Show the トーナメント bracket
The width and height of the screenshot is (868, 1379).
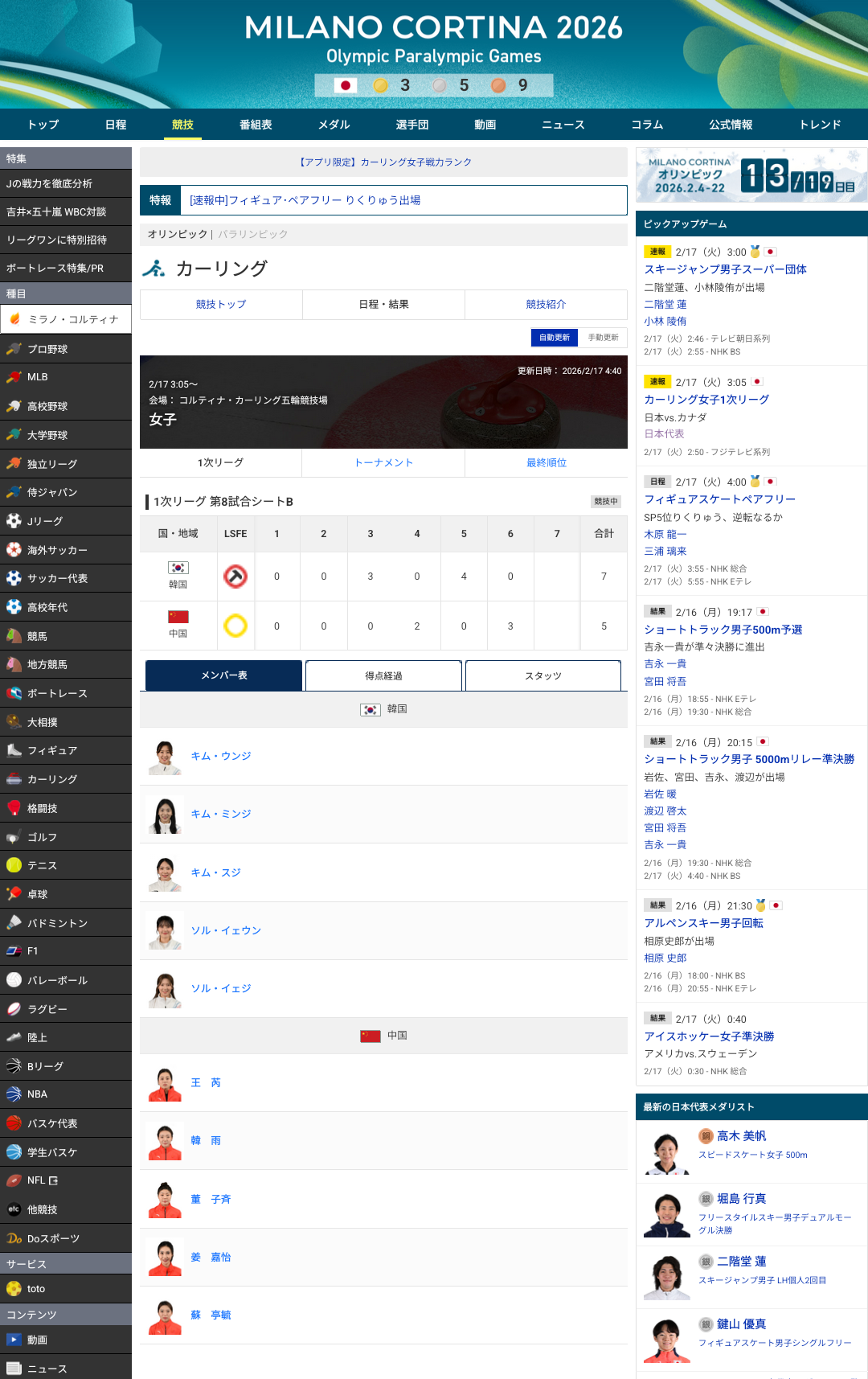pos(383,463)
